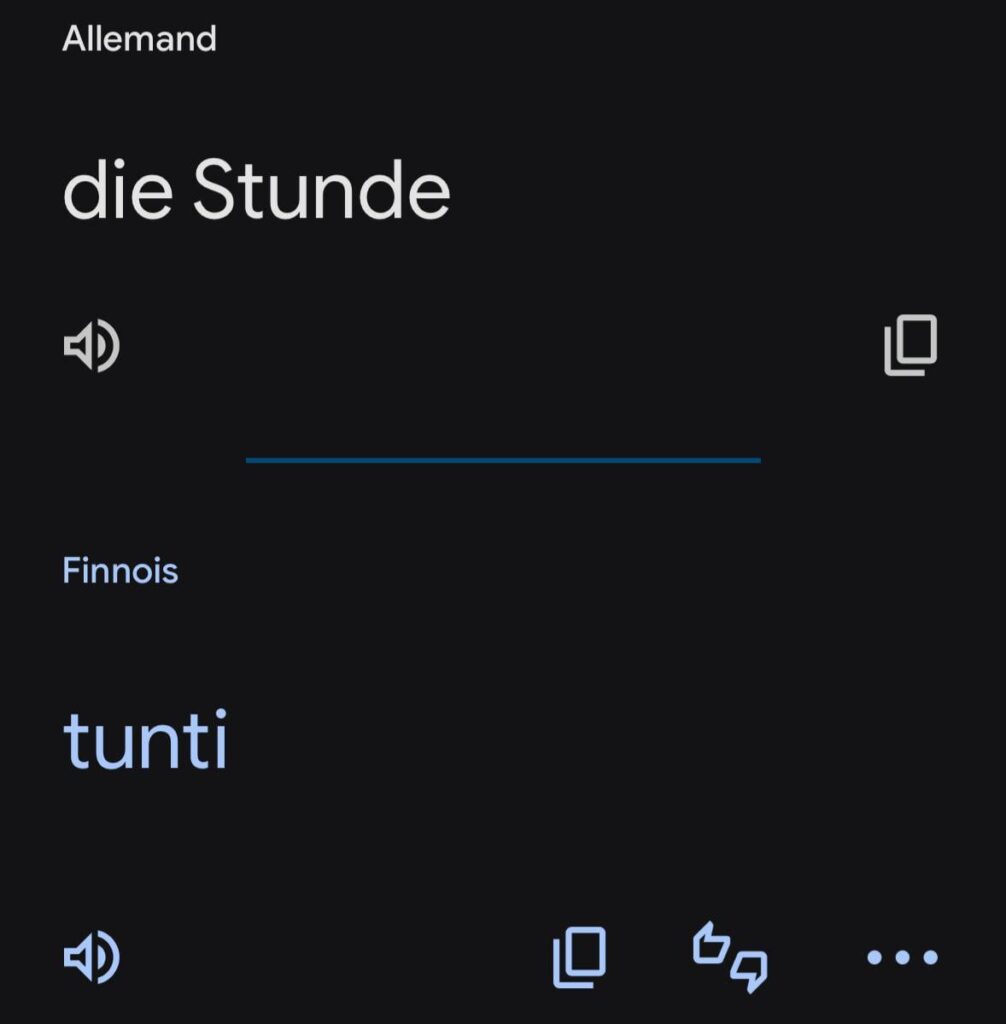This screenshot has height=1024, width=1006.
Task: Listen to the German pronunciation of die Stunde
Action: point(92,347)
